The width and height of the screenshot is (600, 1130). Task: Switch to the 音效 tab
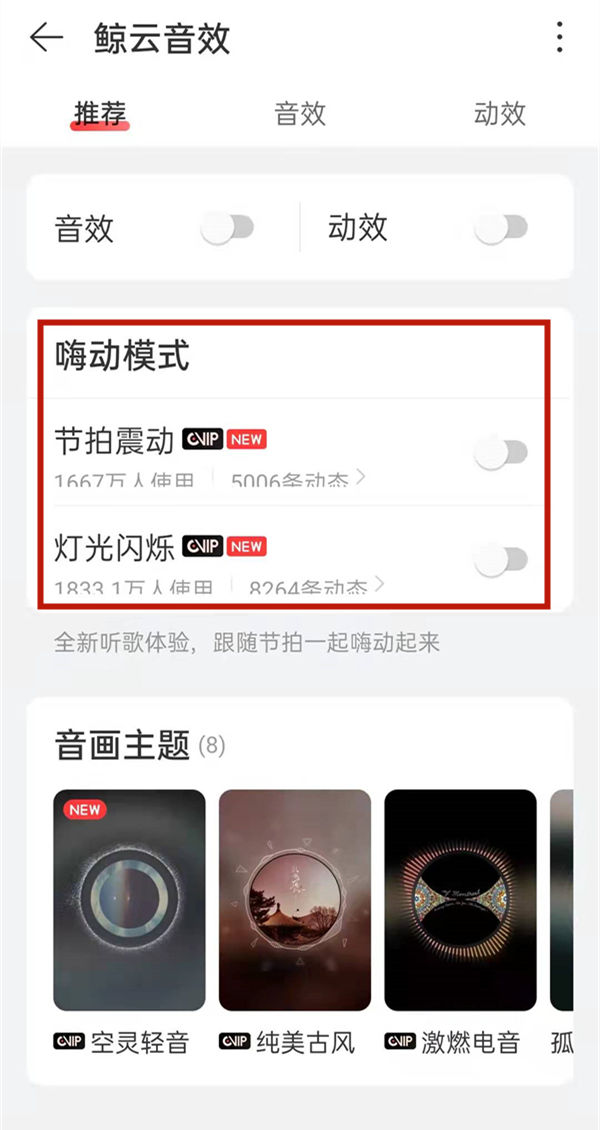point(300,113)
